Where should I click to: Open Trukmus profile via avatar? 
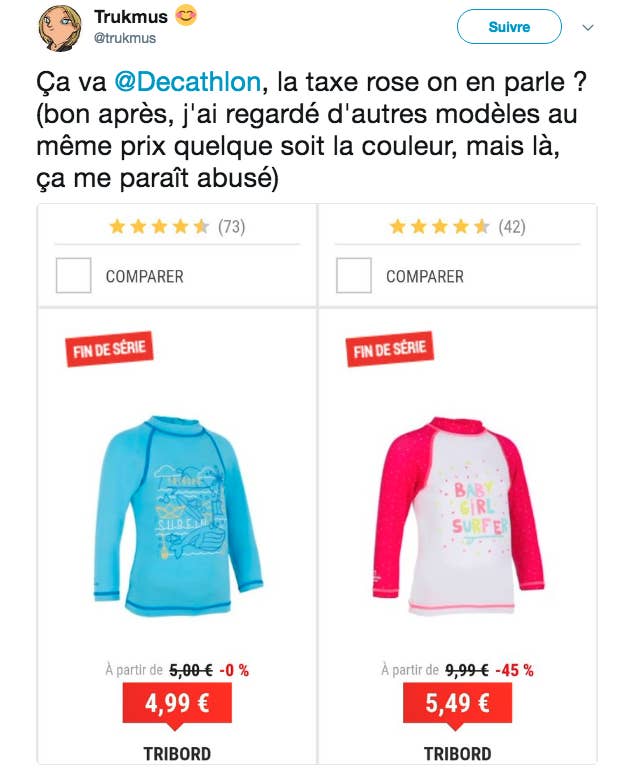[59, 28]
